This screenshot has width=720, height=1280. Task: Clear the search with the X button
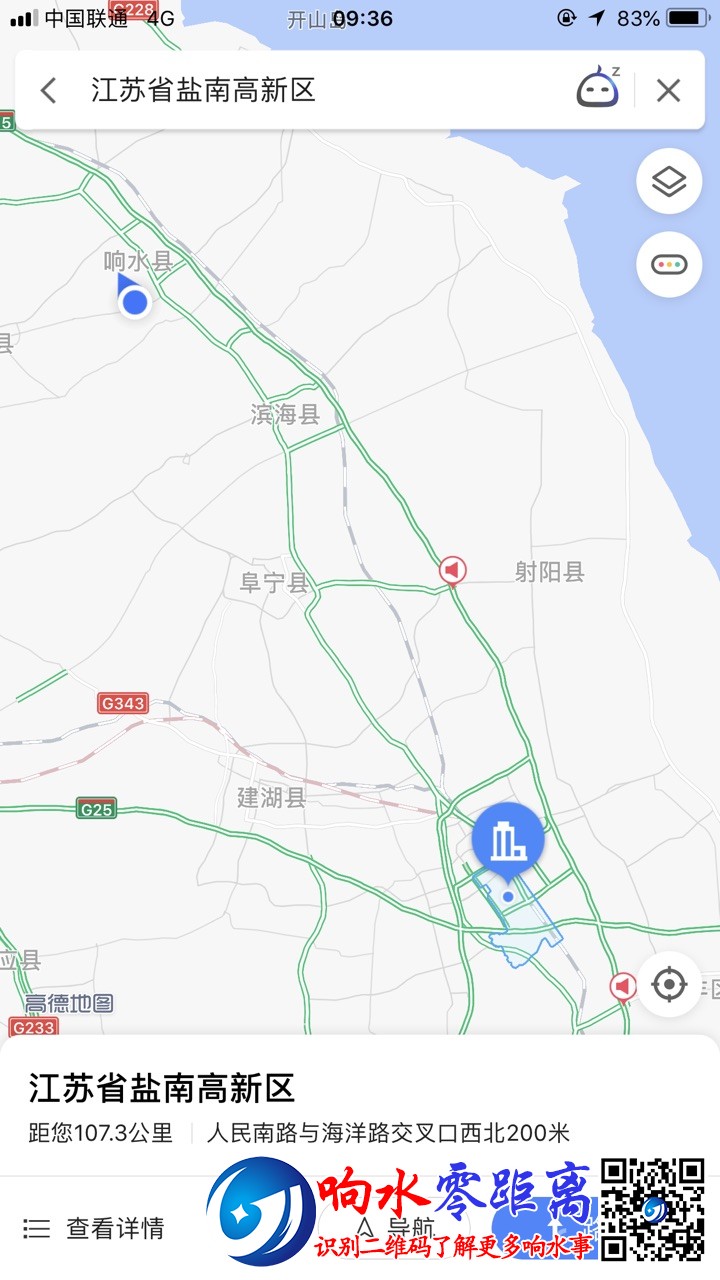click(668, 91)
